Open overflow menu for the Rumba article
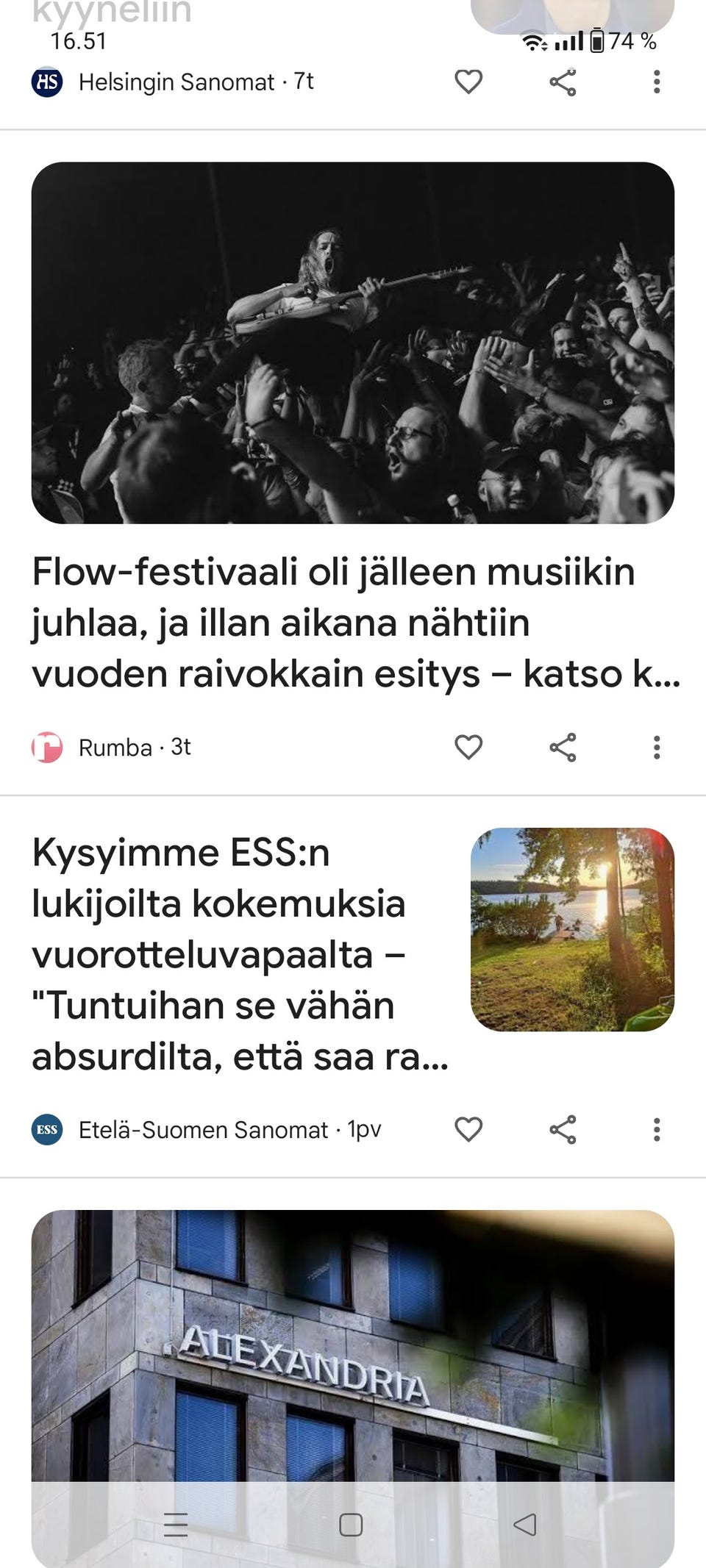 tap(657, 748)
